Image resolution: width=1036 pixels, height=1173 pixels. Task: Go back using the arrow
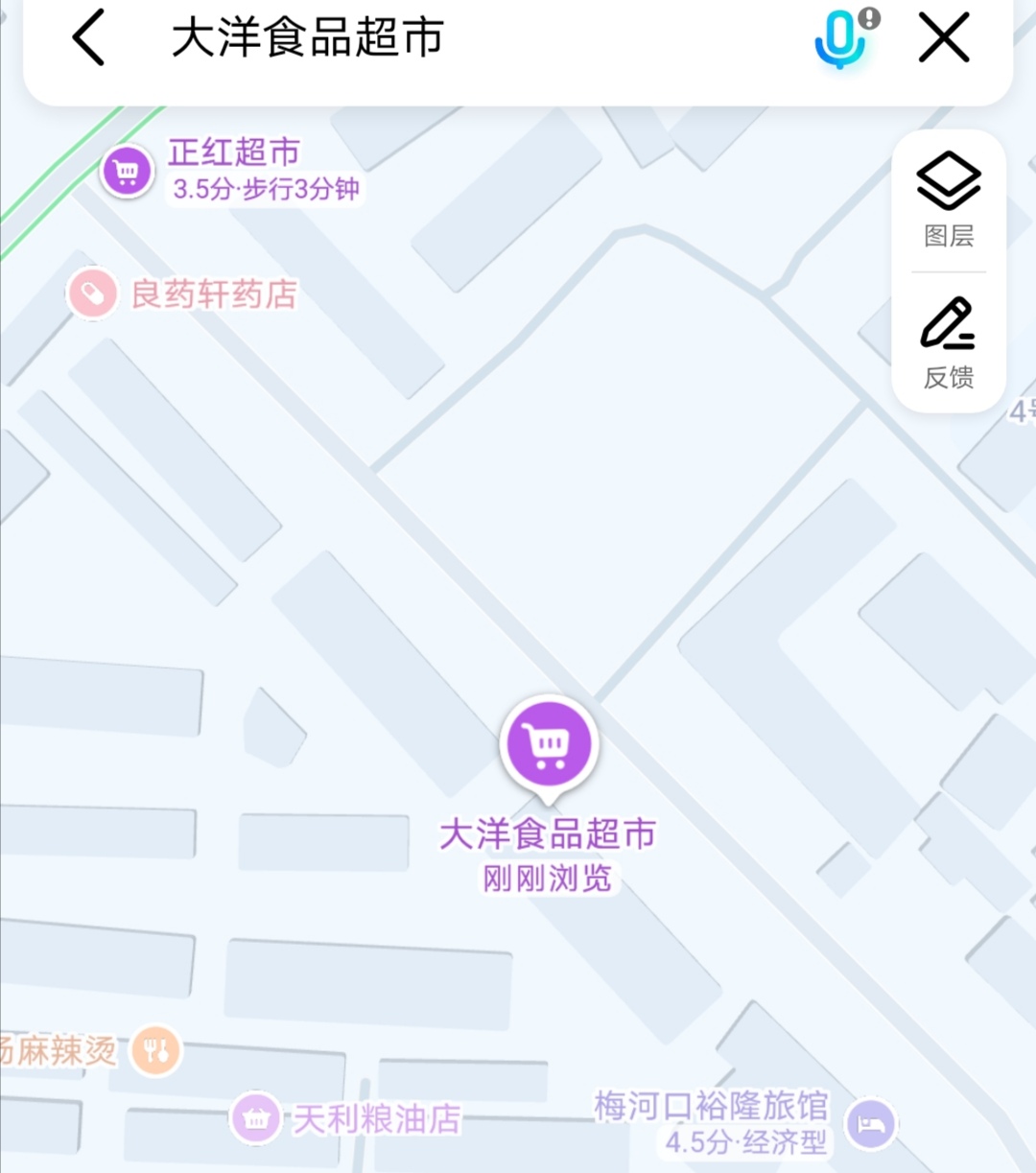[88, 38]
